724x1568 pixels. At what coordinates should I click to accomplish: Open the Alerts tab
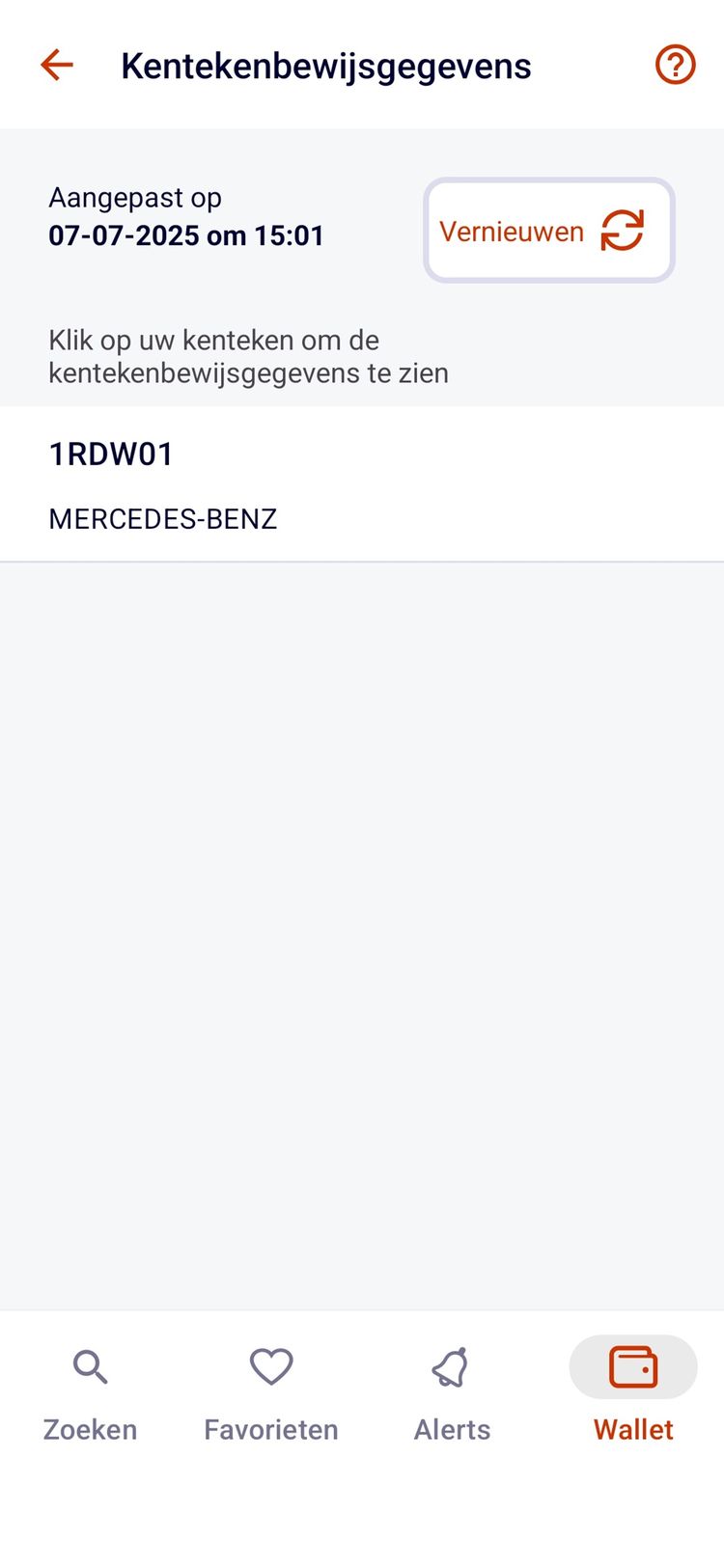[x=451, y=1394]
